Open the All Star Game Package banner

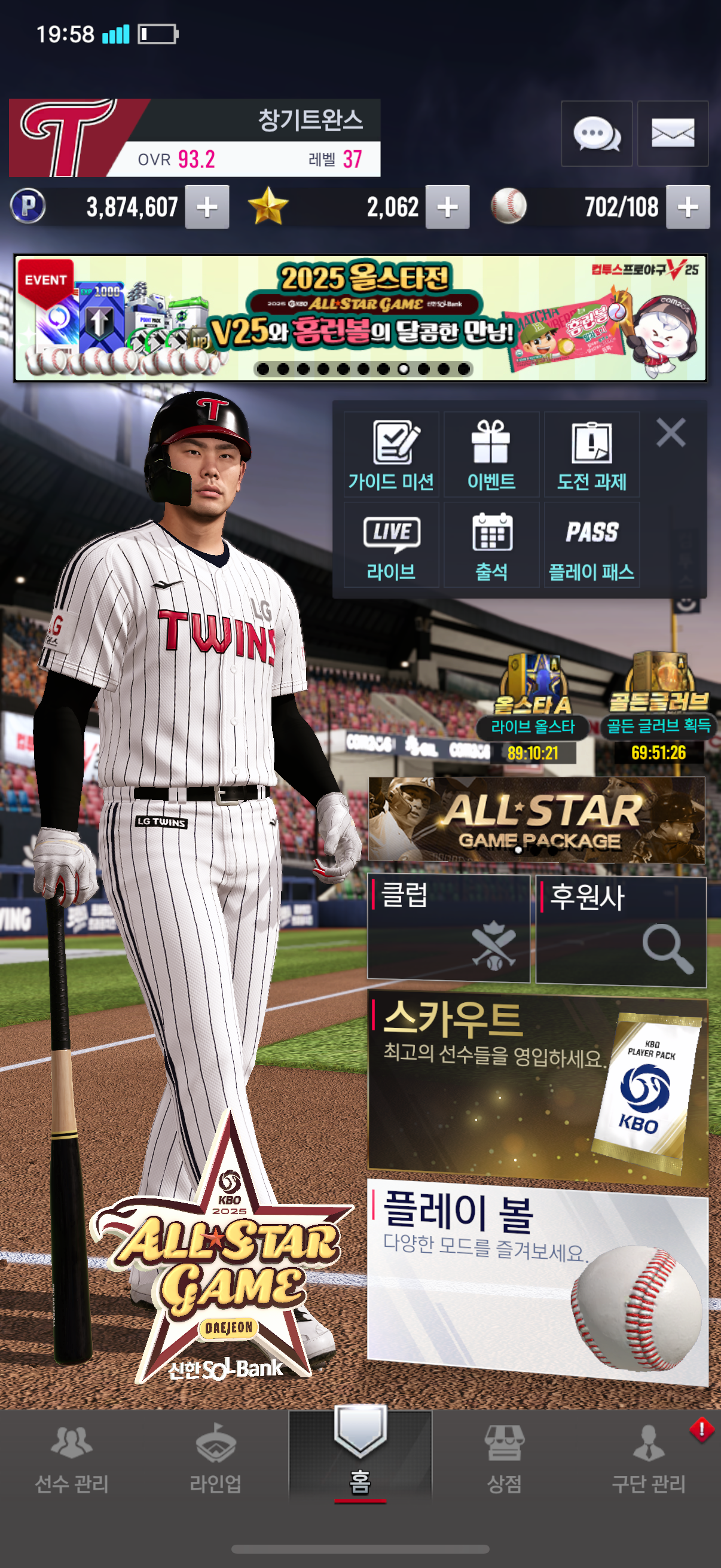536,819
